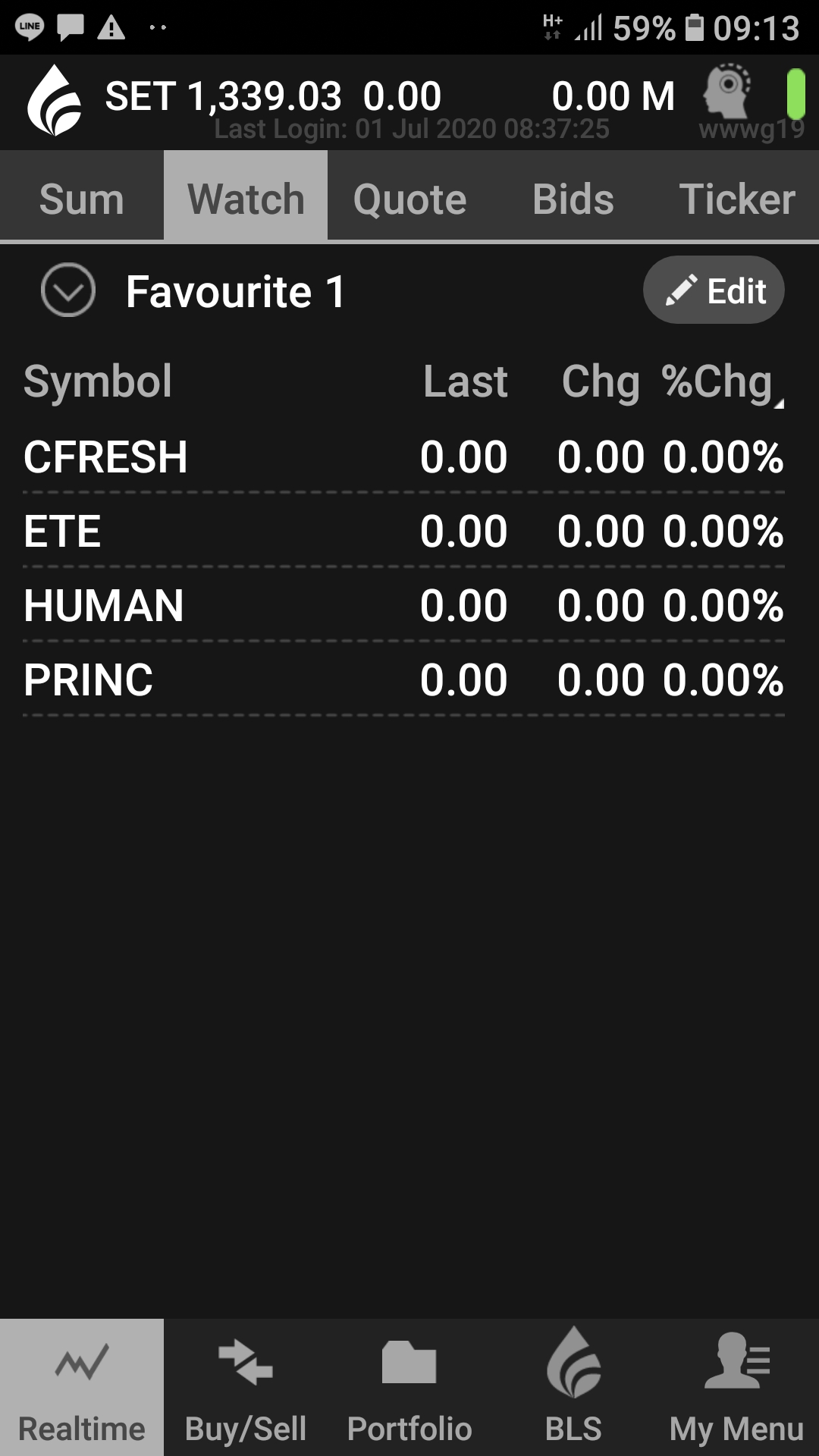Image resolution: width=819 pixels, height=1456 pixels.
Task: Open the Portfolio section
Action: pyautogui.click(x=409, y=1388)
